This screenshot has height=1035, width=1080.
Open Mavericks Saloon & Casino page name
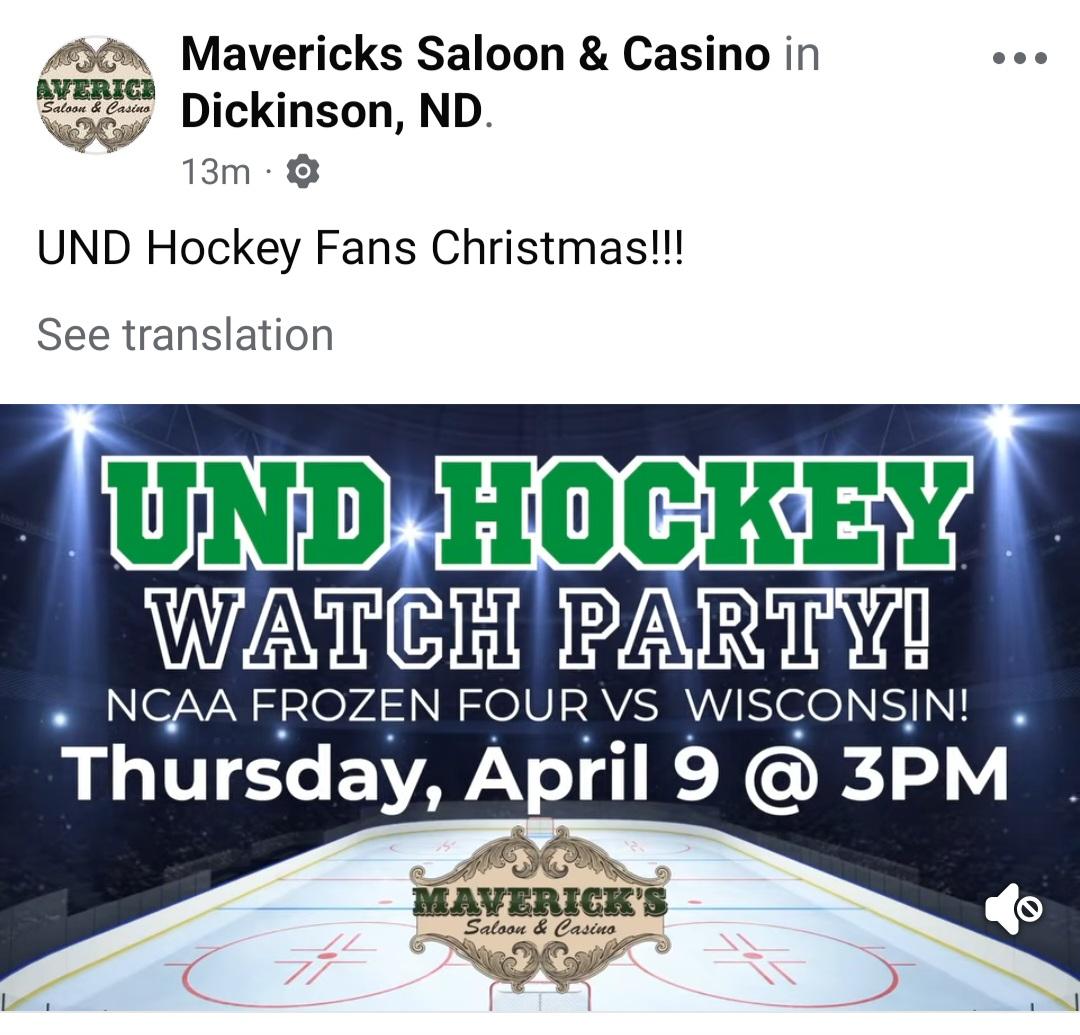point(475,54)
